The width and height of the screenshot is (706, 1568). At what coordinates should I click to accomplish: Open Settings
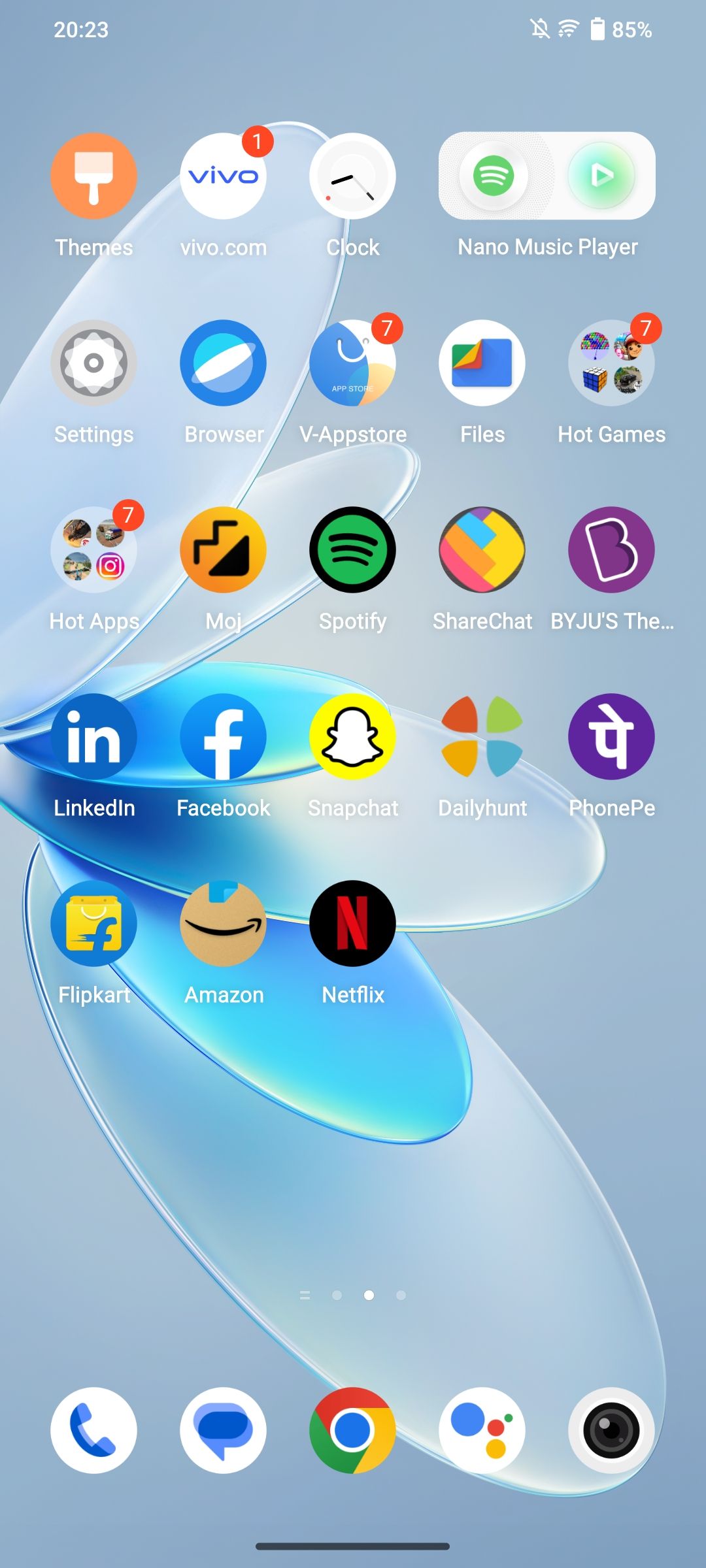pos(93,363)
